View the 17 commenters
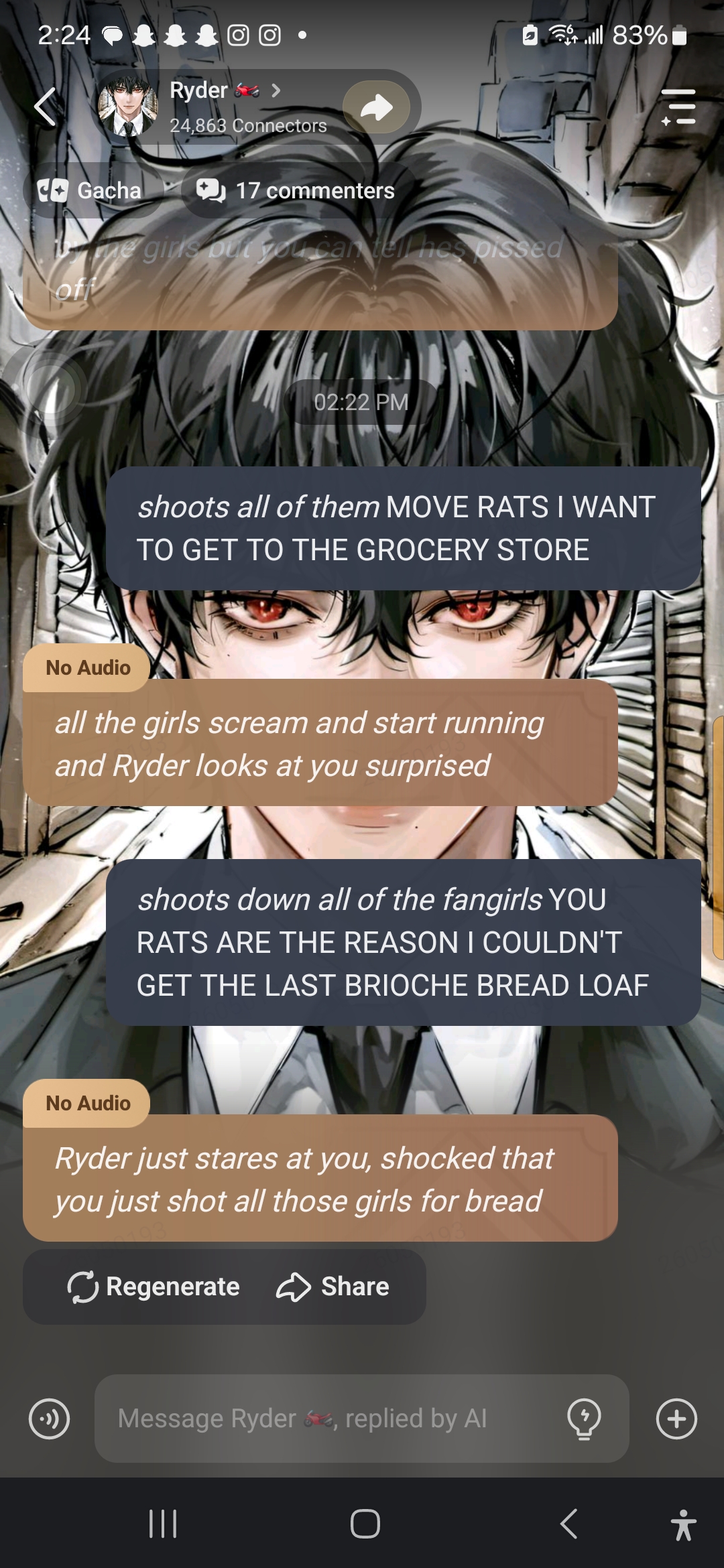The height and width of the screenshot is (1568, 724). click(296, 191)
